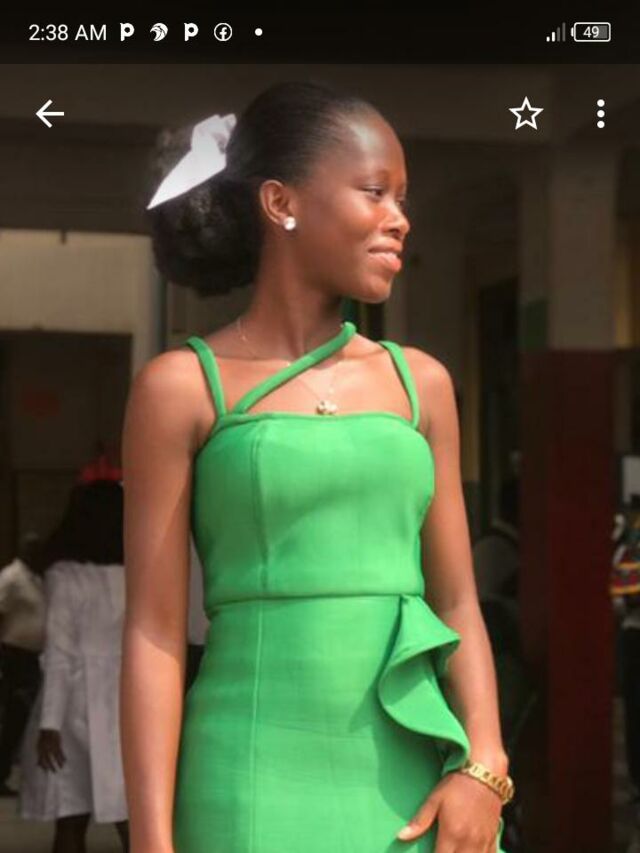Star this photo as favorite

[x=526, y=114]
